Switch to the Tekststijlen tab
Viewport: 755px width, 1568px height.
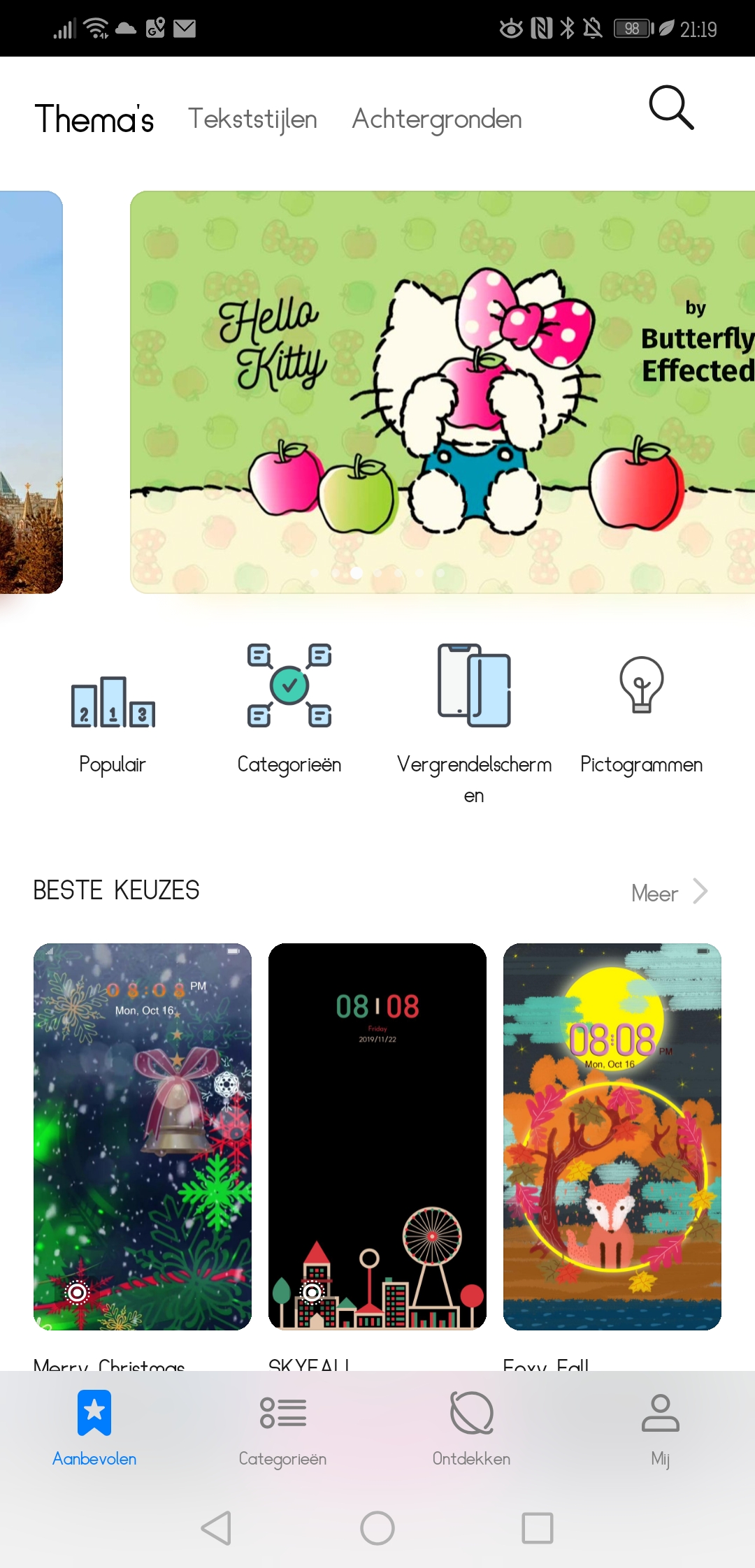coord(252,119)
